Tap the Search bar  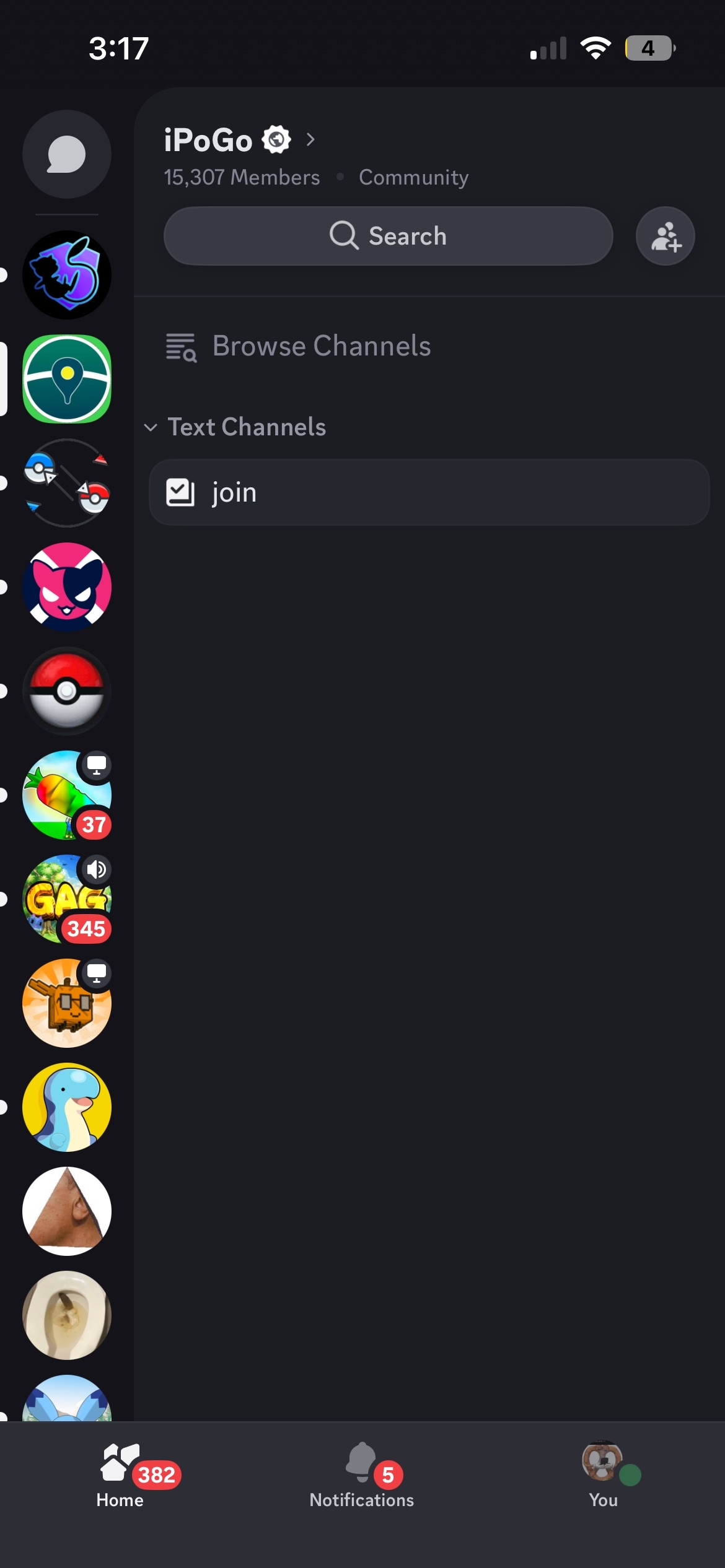pyautogui.click(x=388, y=236)
